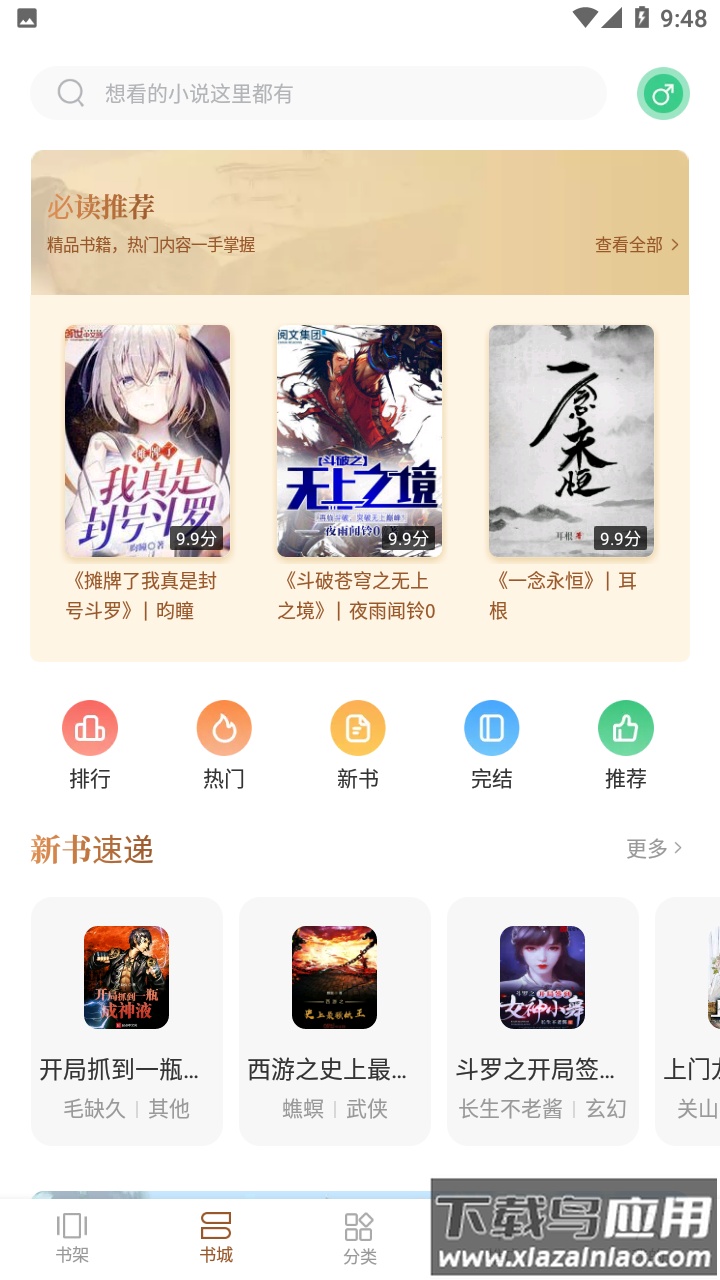Viewport: 720px width, 1280px height.
Task: Click the search magnifier icon
Action: pyautogui.click(x=70, y=93)
